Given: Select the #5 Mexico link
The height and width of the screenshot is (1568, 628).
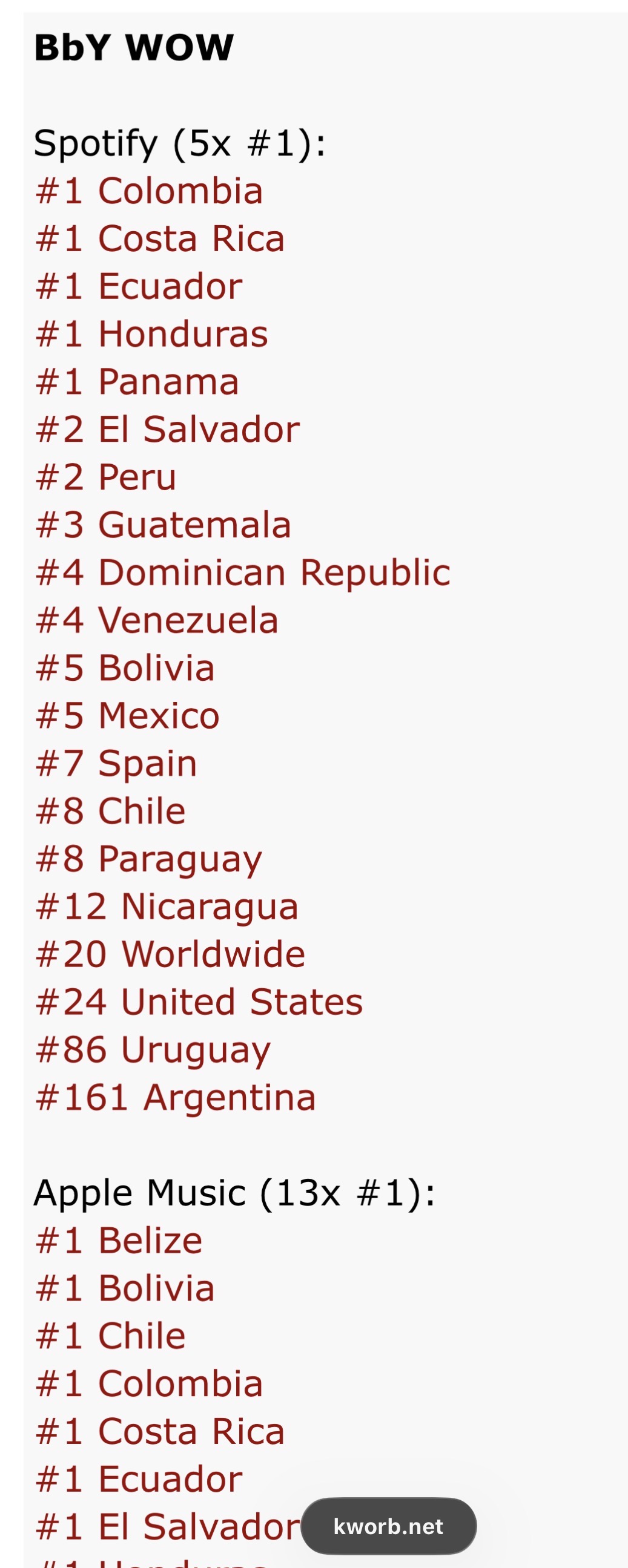Looking at the screenshot, I should 127,716.
